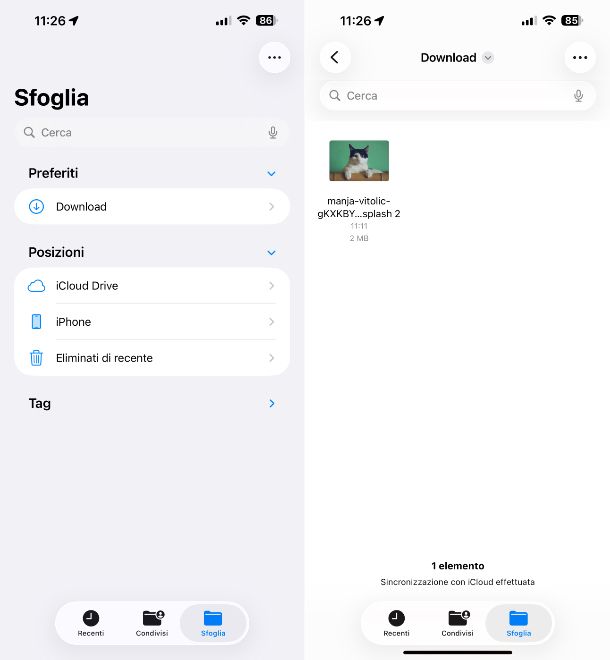Open the manja-vitolic cat image file
Screen dimensions: 610x660
358,161
